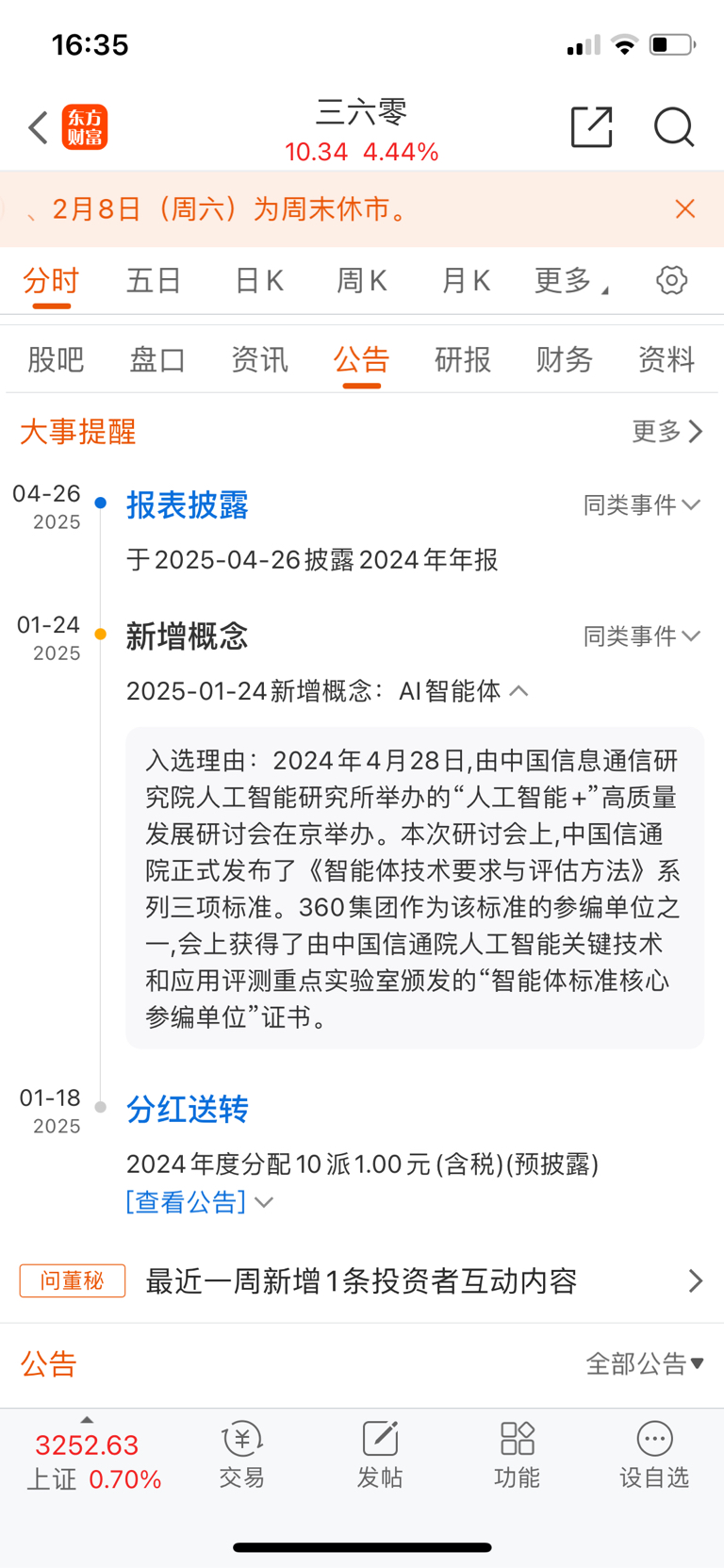Viewport: 724px width, 1568px height.
Task: Expand 同类事件 for 报表披露
Action: [x=642, y=505]
